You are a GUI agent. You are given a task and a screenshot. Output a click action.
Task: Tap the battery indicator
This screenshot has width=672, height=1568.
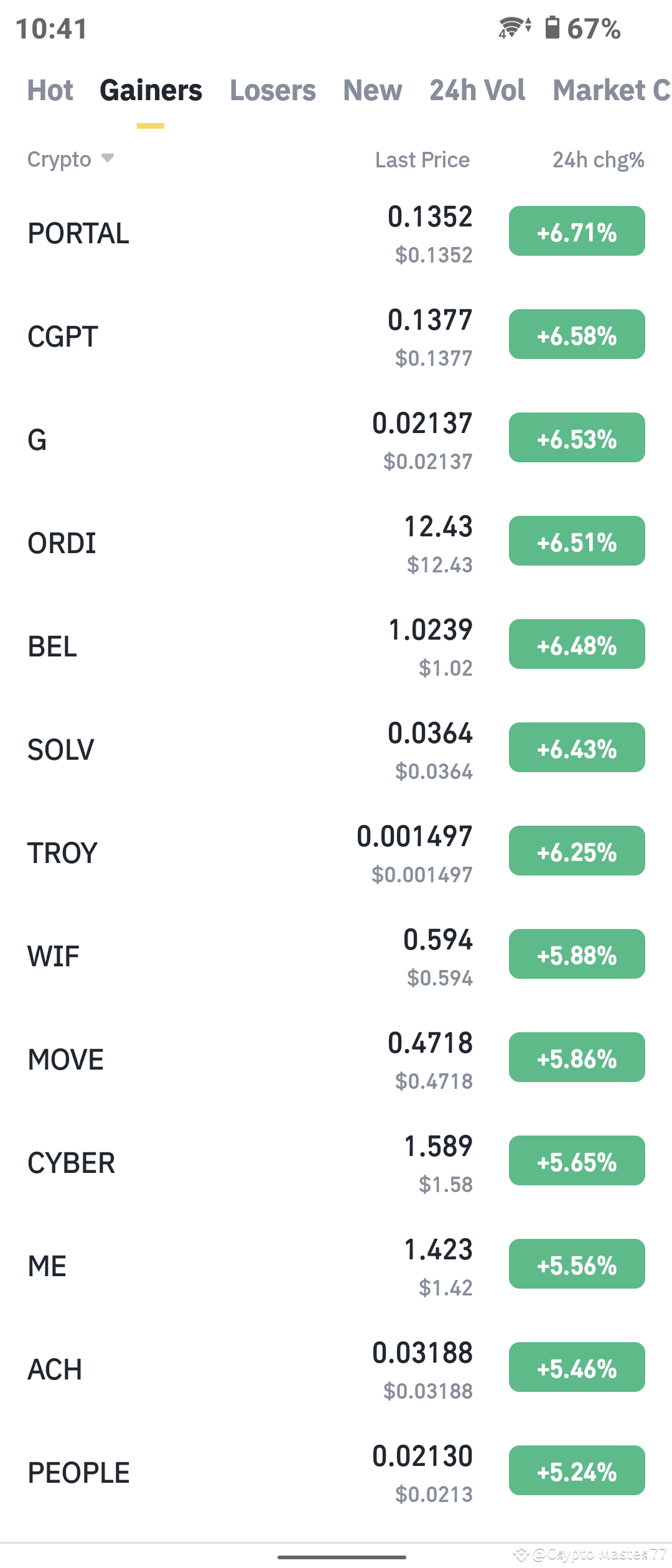(x=551, y=27)
